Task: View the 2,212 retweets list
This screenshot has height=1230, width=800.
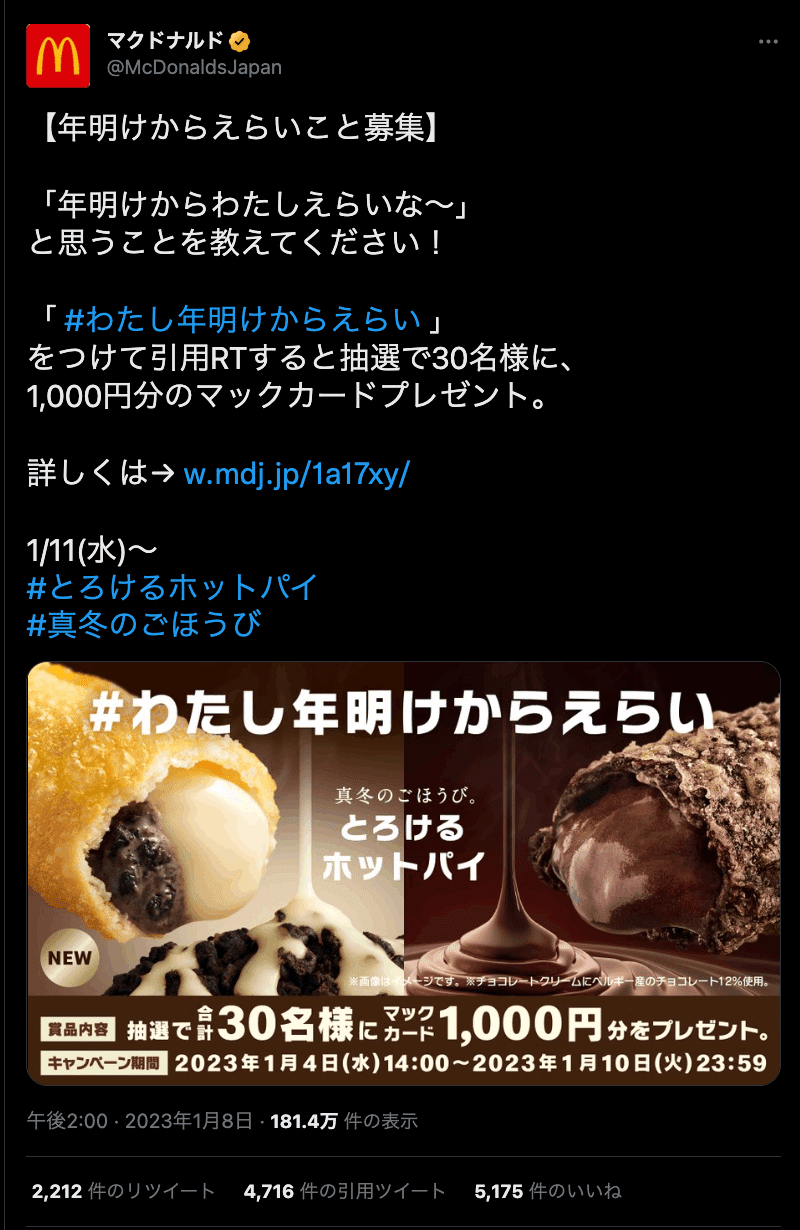Action: (x=123, y=1191)
